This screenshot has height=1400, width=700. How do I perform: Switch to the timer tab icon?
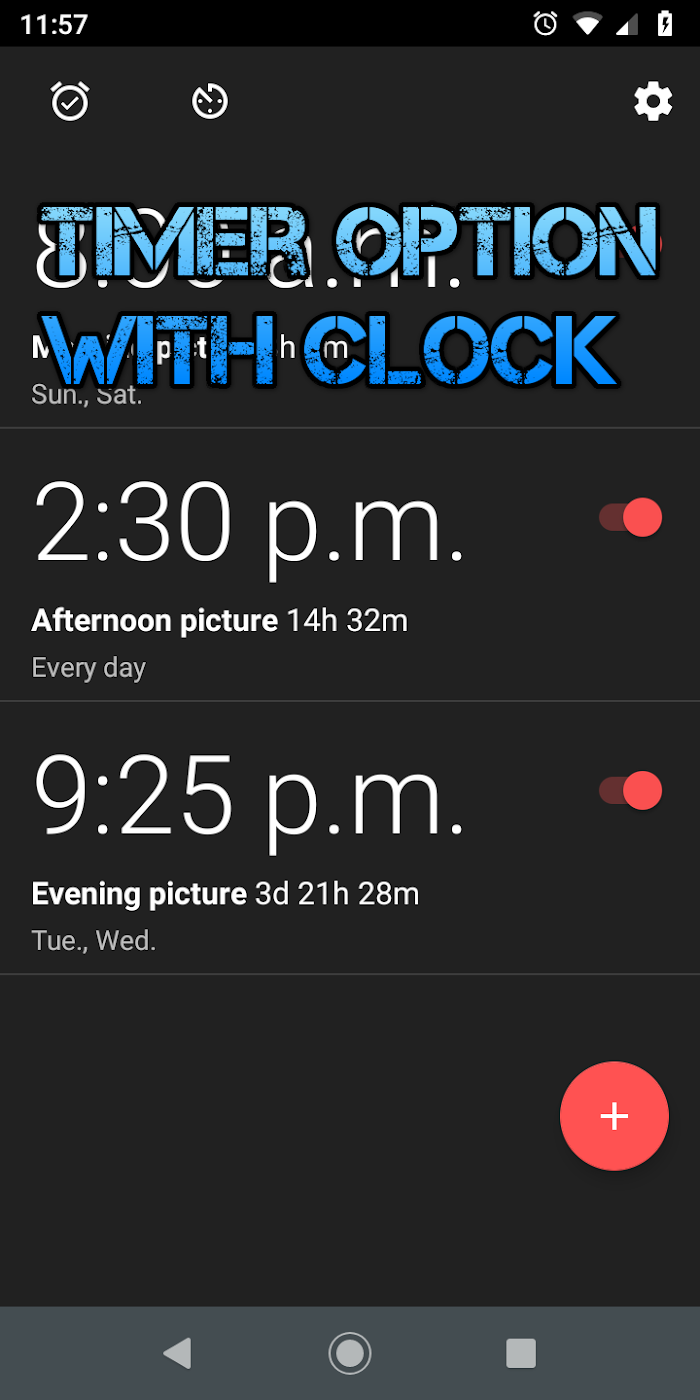point(210,101)
